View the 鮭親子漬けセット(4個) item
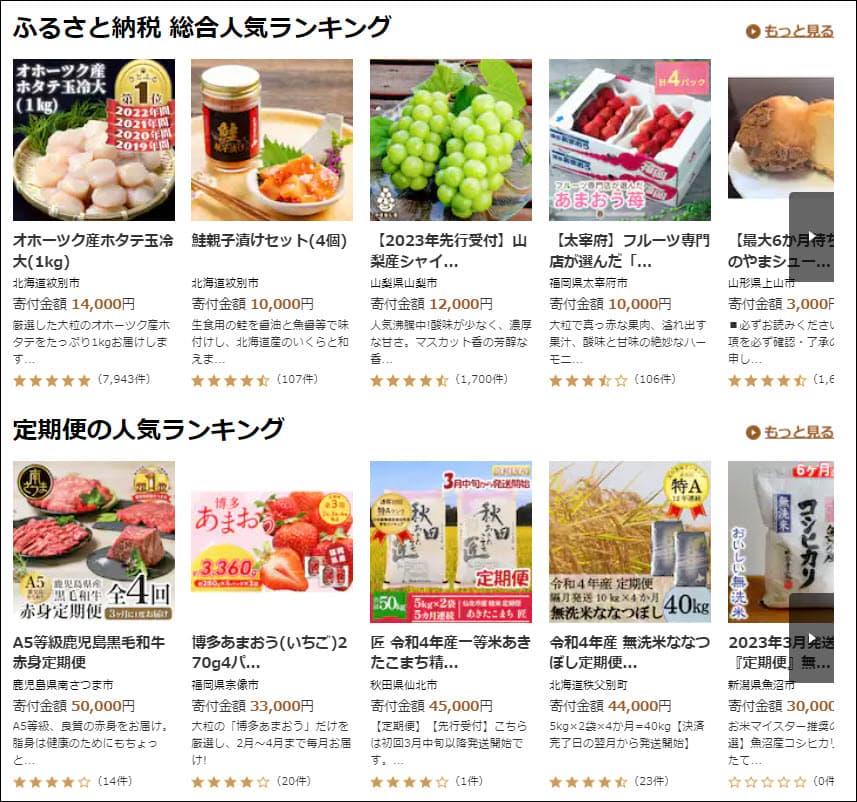Screen dimensions: 857x802 (x=271, y=140)
